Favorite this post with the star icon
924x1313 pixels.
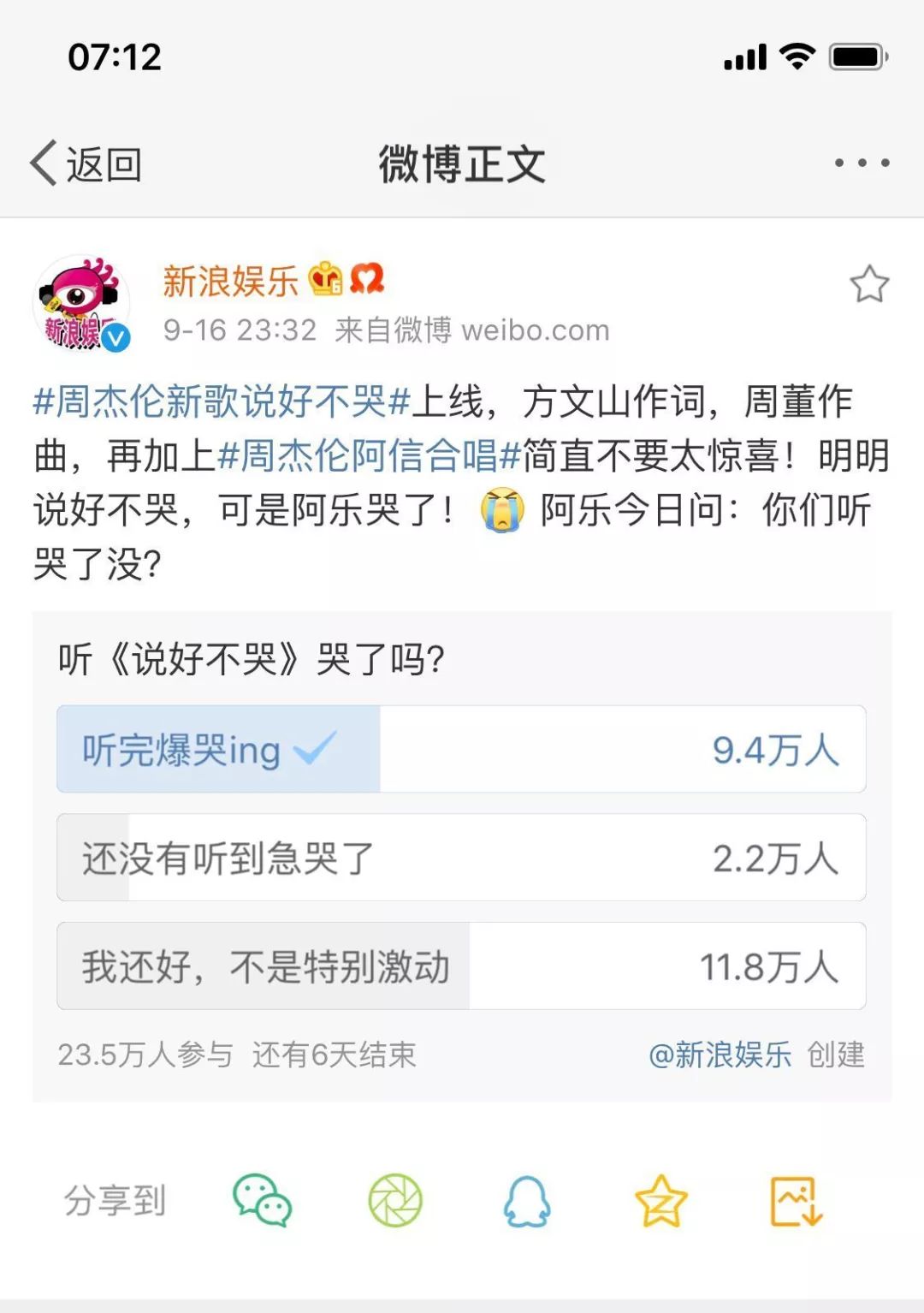[x=868, y=284]
